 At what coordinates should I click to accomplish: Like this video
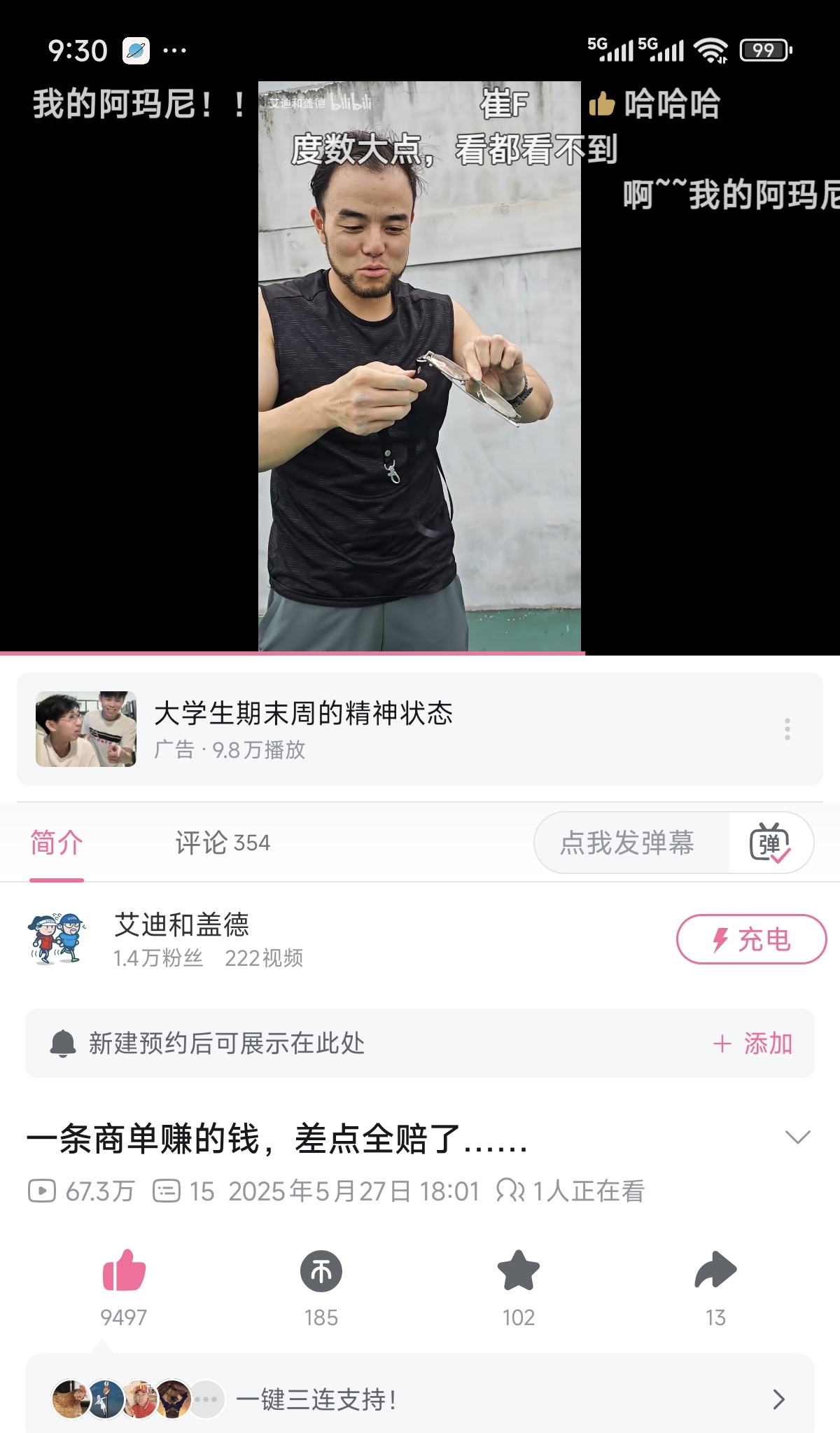(x=124, y=1271)
